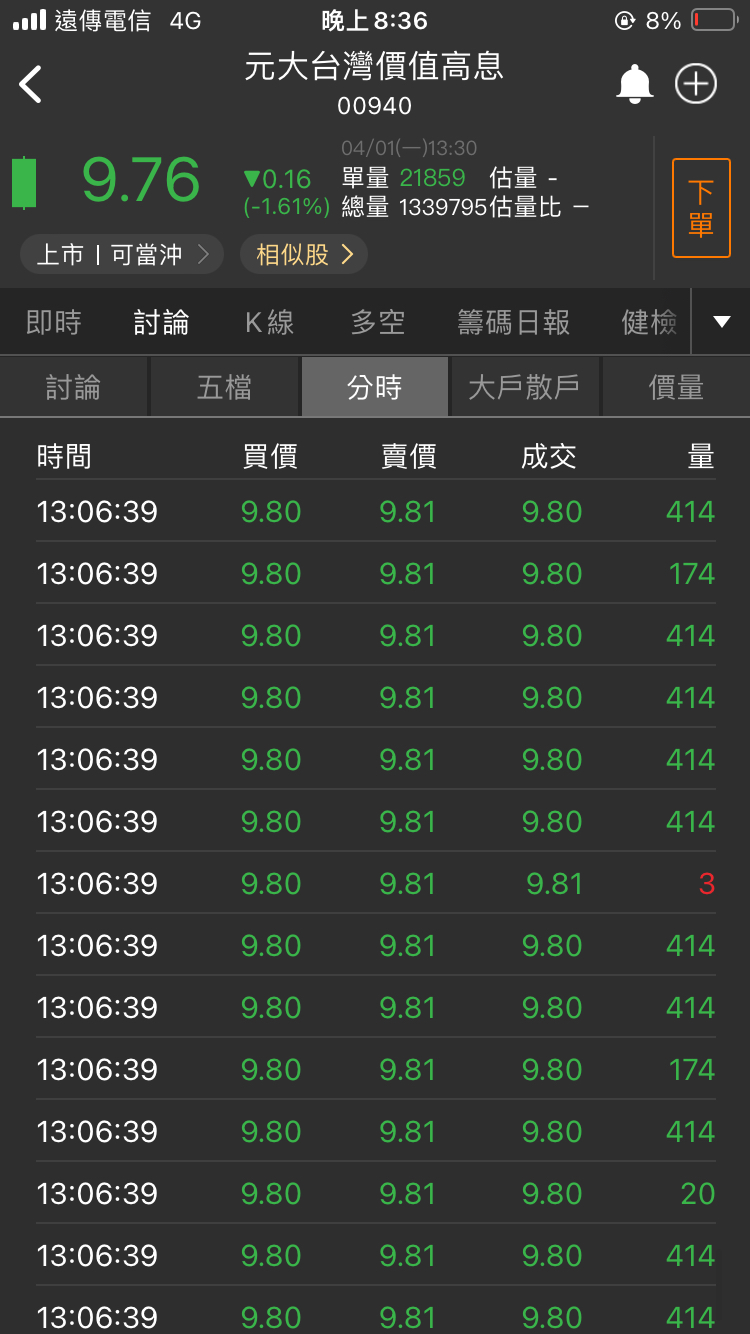The width and height of the screenshot is (750, 1334).
Task: View 相似股 similar stocks
Action: coord(304,255)
